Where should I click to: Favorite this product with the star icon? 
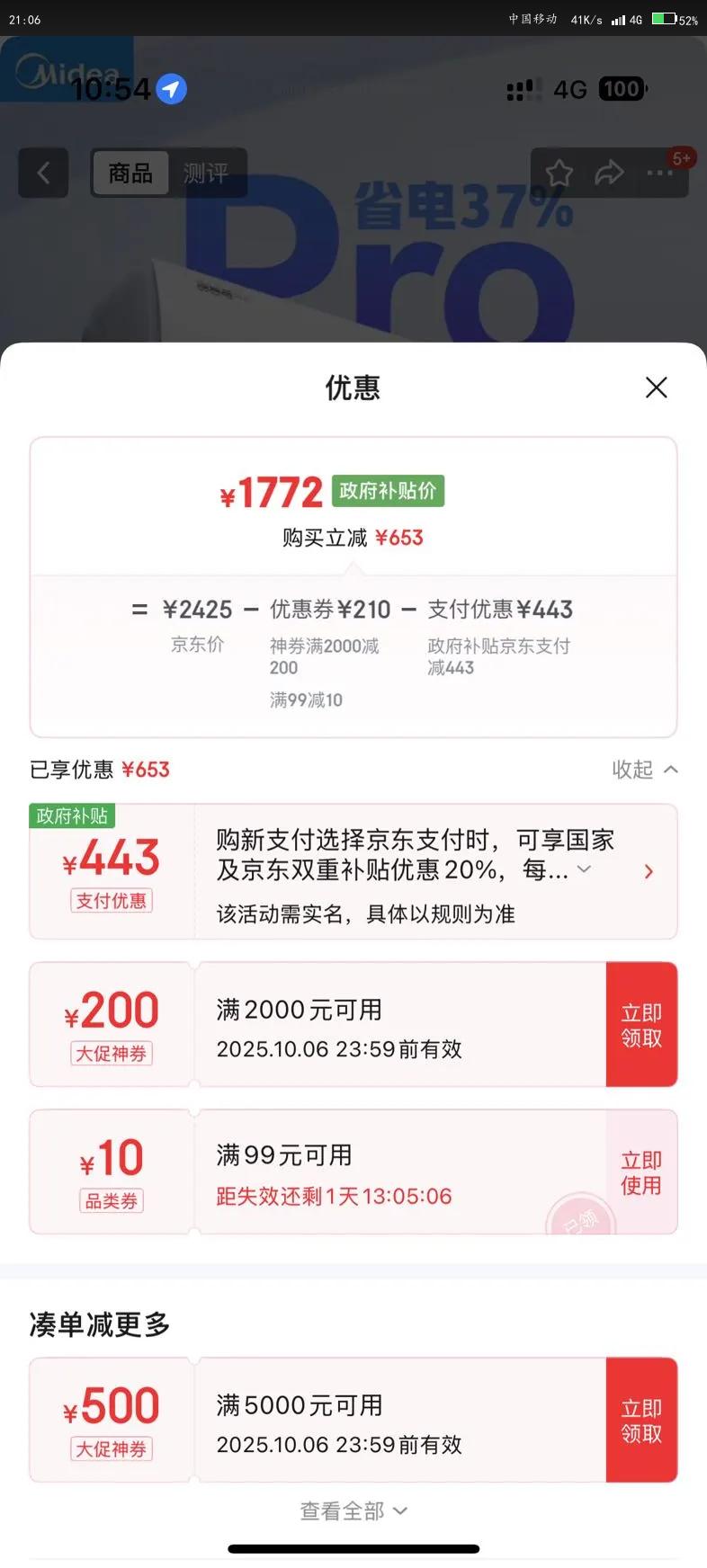coord(559,173)
